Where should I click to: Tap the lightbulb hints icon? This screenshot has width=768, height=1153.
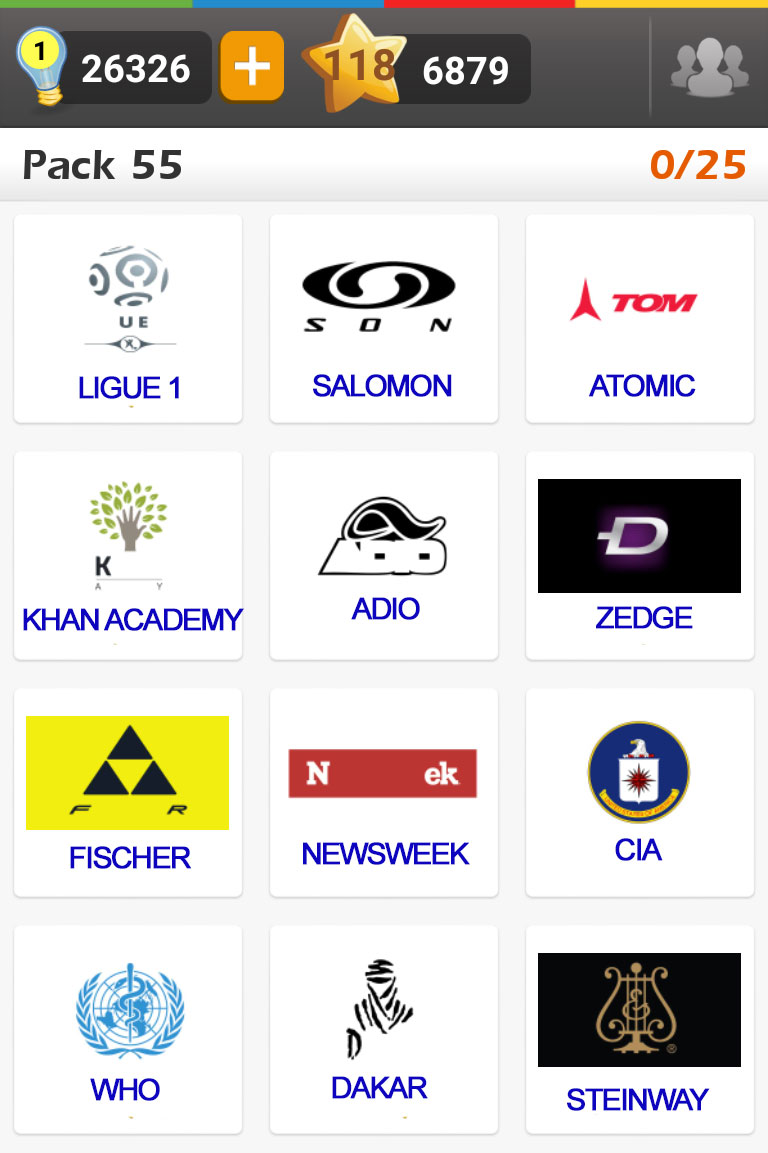[40, 64]
